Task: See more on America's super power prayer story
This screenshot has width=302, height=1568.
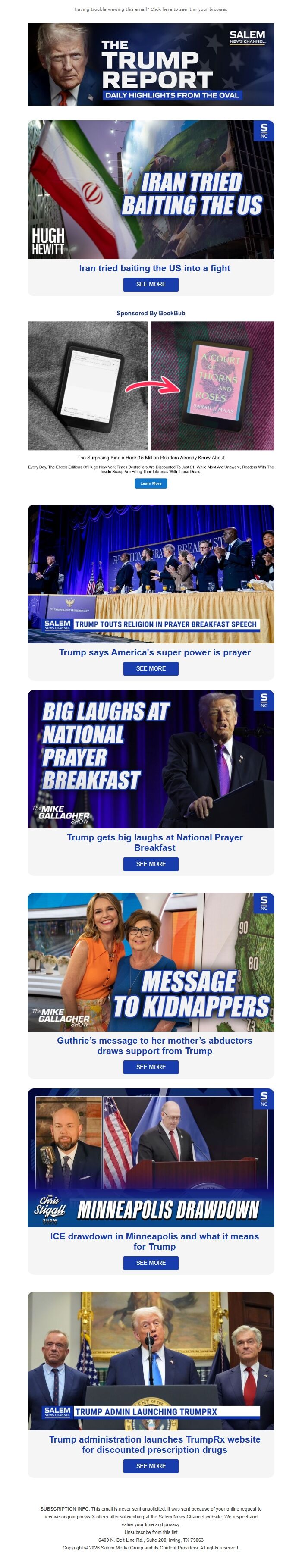Action: click(151, 668)
